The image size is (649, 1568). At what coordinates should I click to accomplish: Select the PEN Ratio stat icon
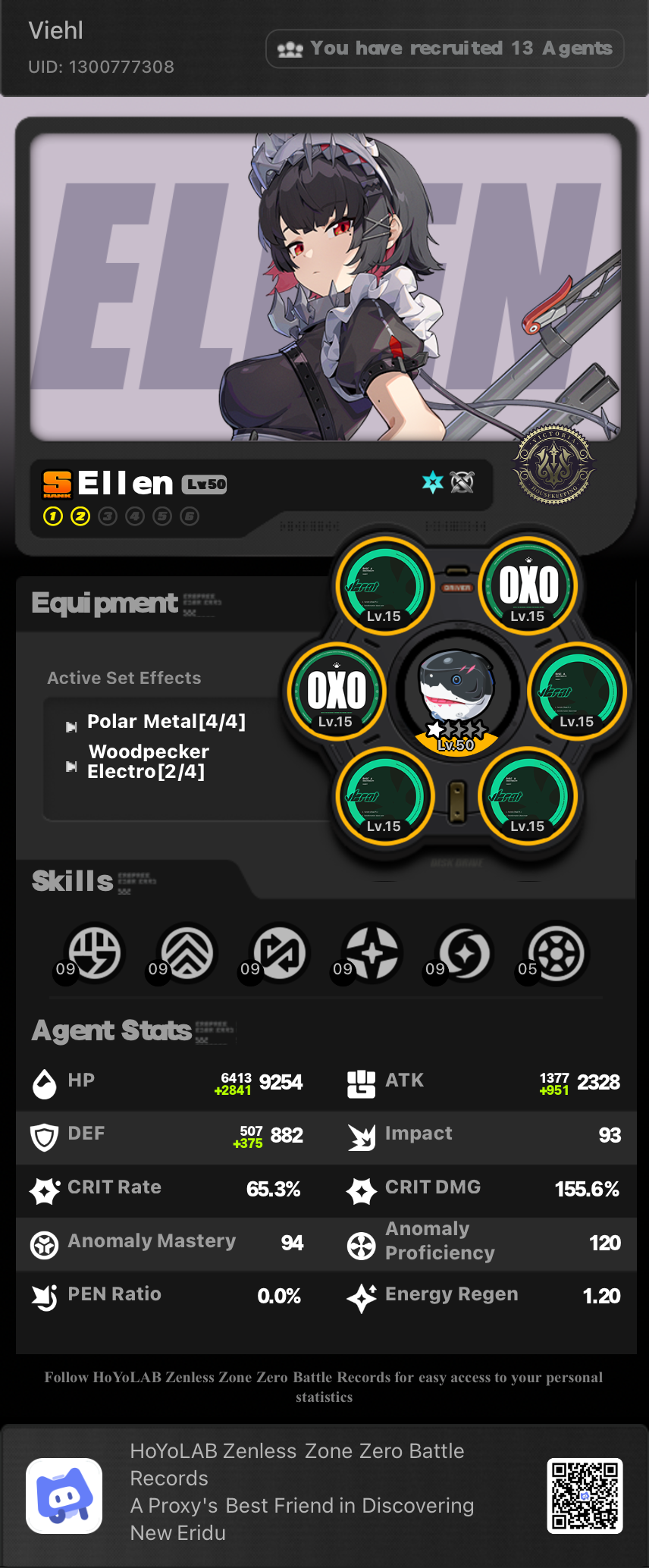[45, 1295]
